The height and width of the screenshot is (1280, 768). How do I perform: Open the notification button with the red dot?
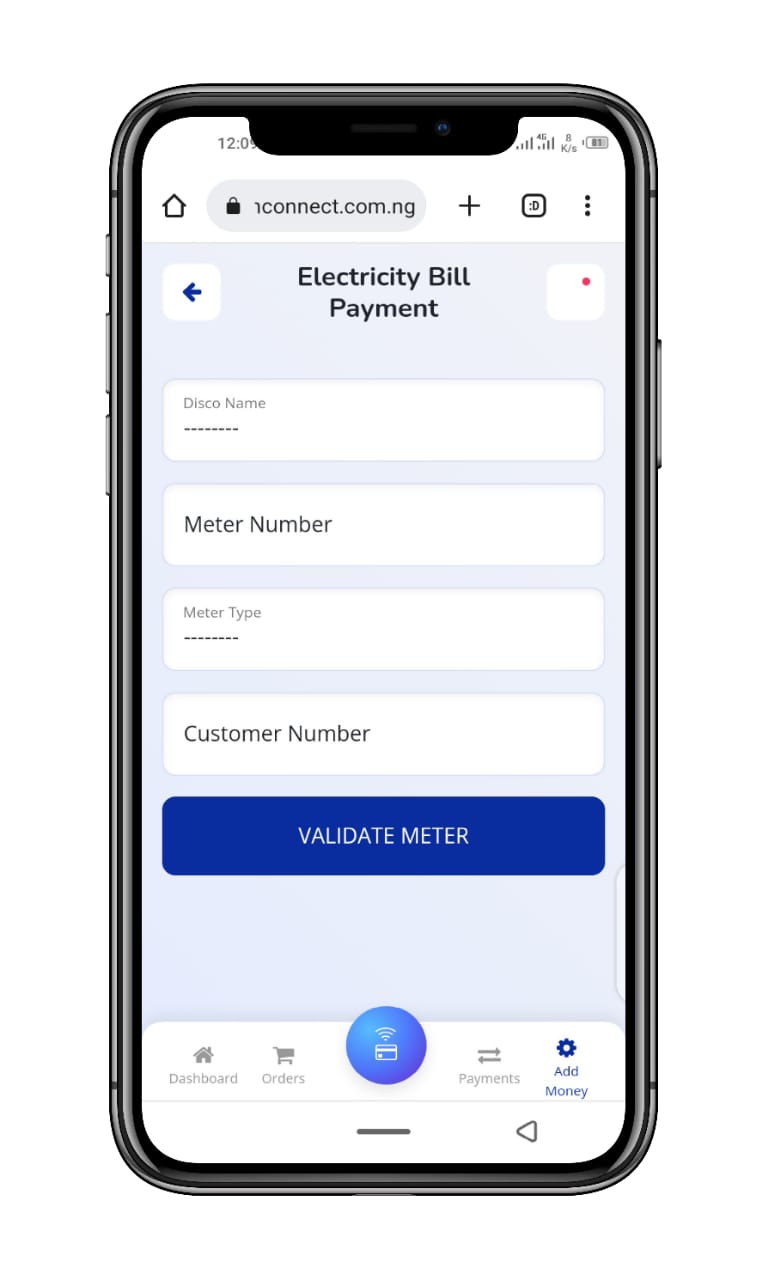pyautogui.click(x=575, y=292)
